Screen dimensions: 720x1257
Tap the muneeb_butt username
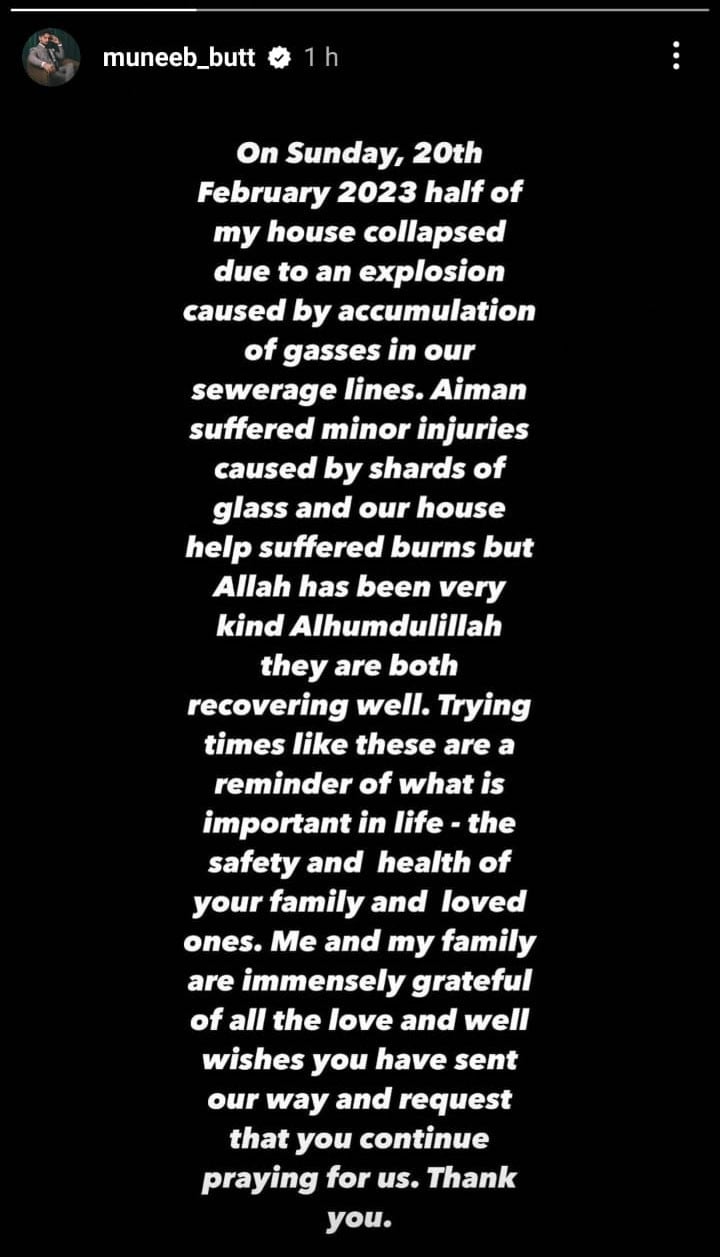[179, 58]
